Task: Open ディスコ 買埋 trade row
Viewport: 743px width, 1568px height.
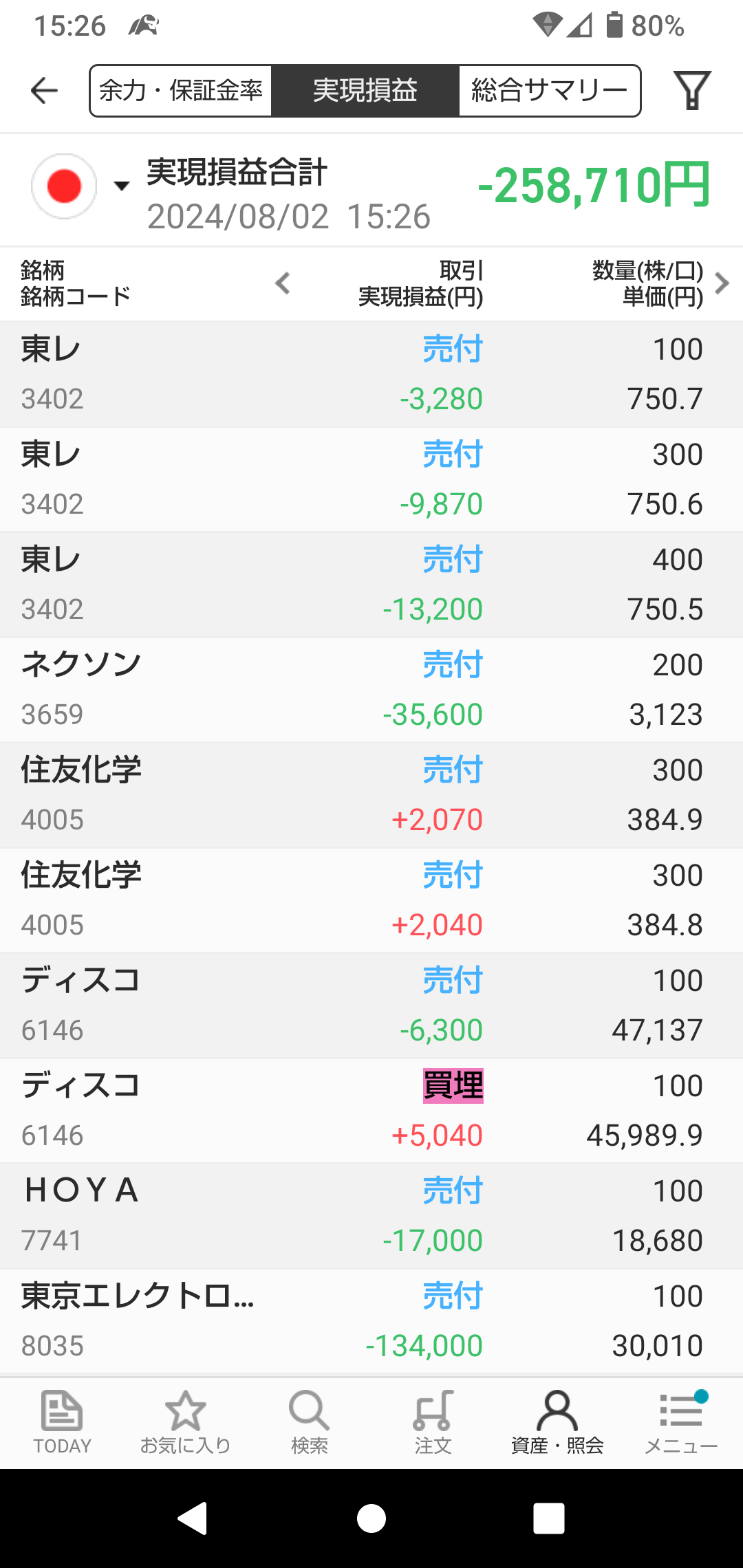Action: (371, 1111)
